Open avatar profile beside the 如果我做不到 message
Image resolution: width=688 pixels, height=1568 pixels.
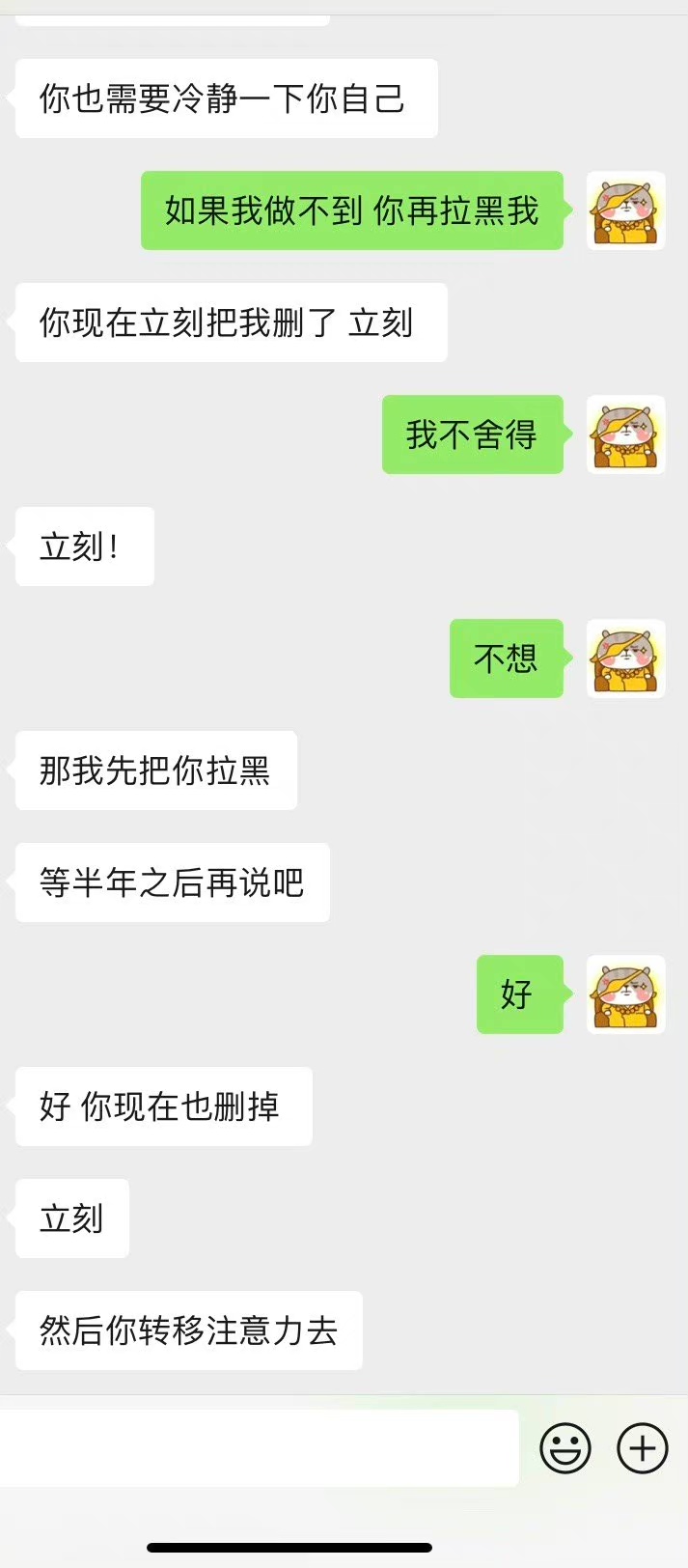[x=626, y=210]
